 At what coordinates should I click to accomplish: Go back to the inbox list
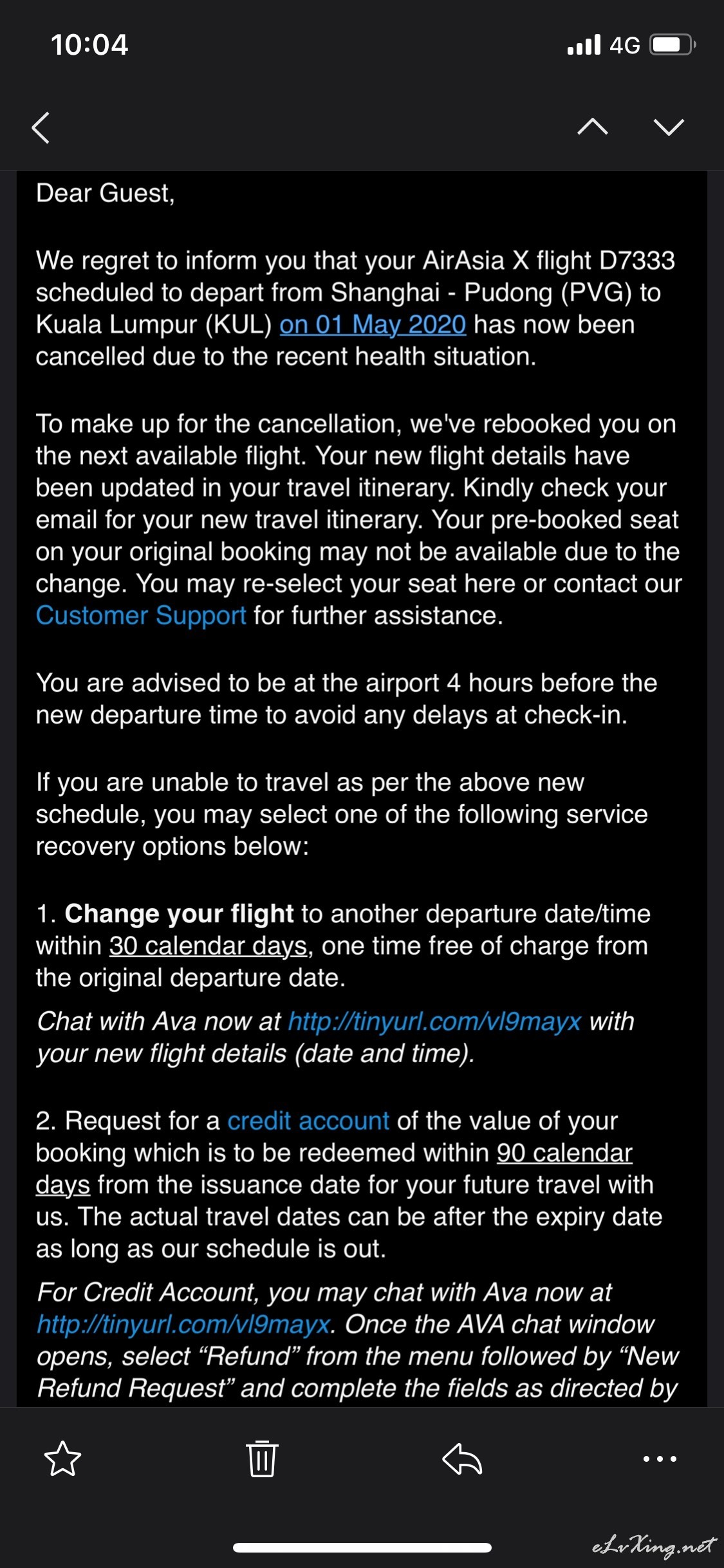(x=41, y=127)
